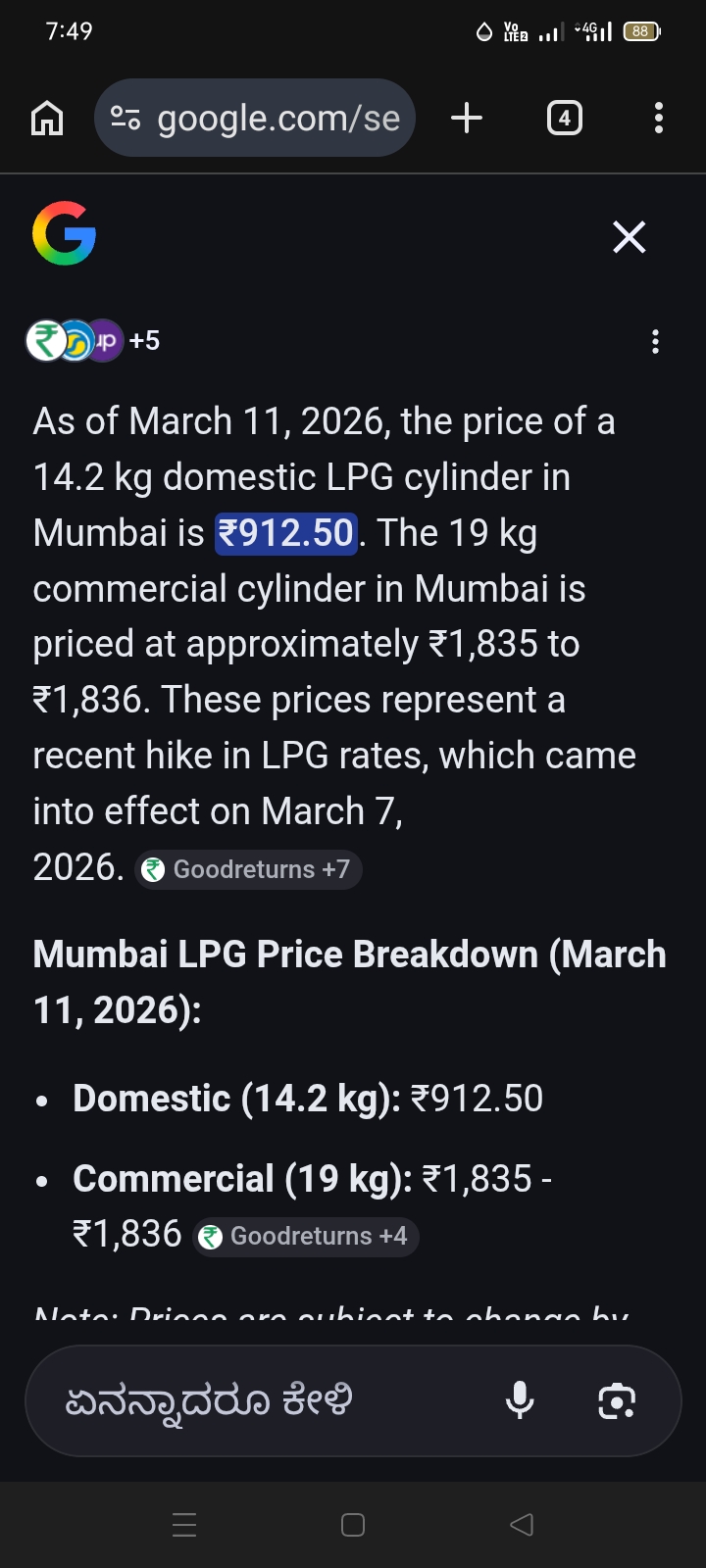Open more options for this answer
Image resolution: width=706 pixels, height=1568 pixels.
click(x=655, y=342)
